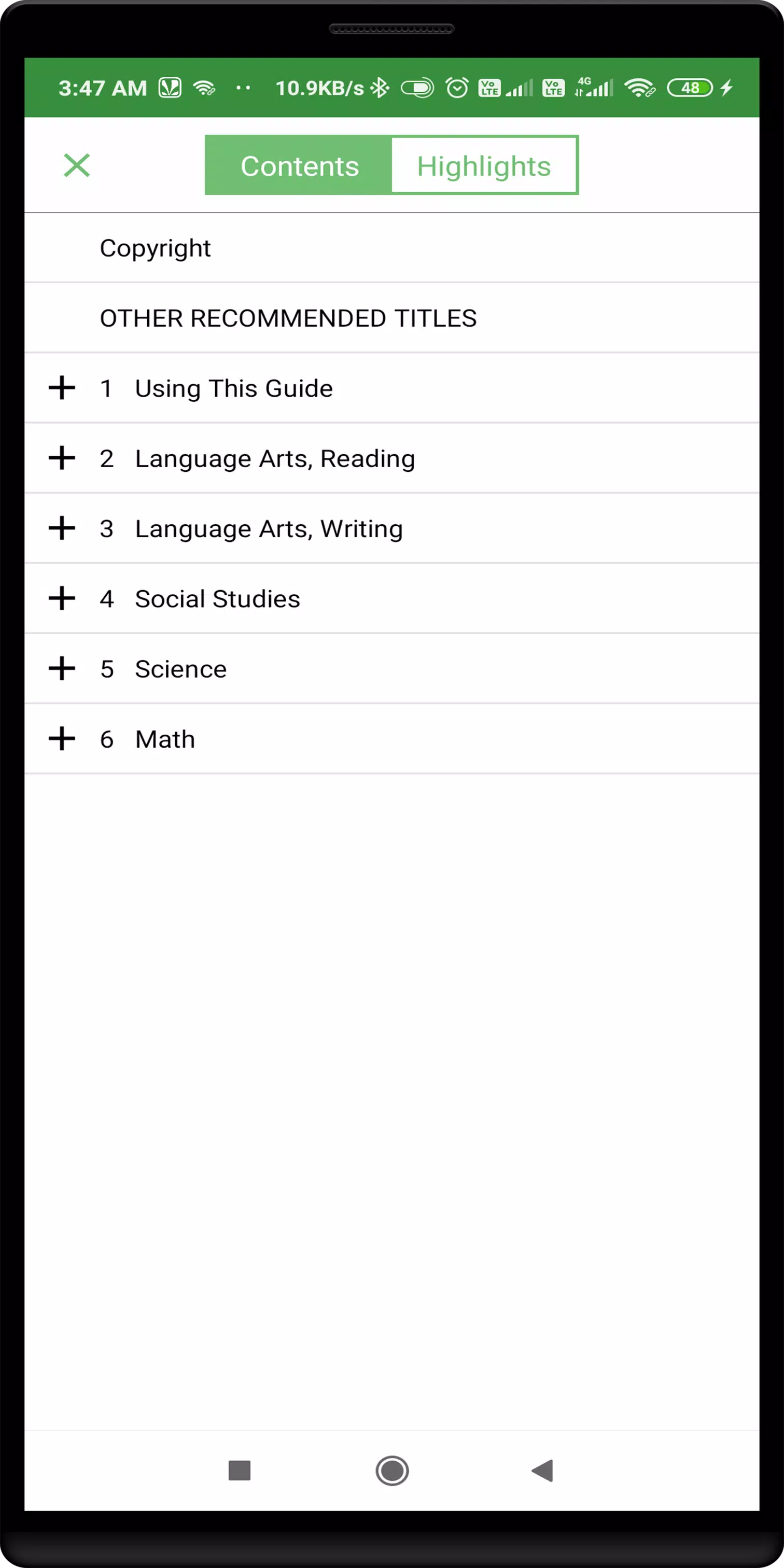Viewport: 784px width, 1568px height.
Task: Expand chapter 4 Social Studies
Action: click(x=62, y=598)
